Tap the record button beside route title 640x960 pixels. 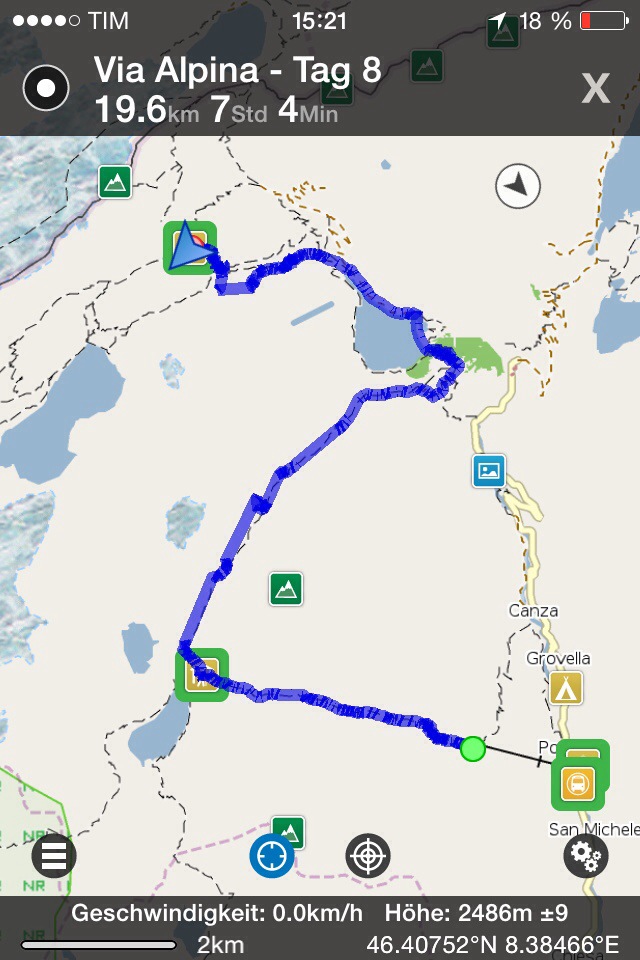pos(46,88)
